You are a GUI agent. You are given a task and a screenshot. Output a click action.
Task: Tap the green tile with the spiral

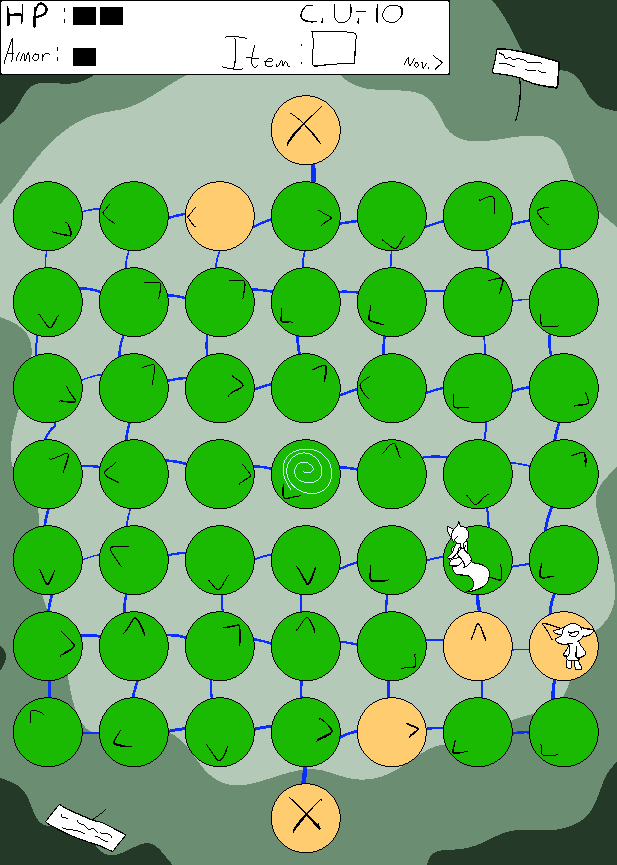[x=306, y=473]
